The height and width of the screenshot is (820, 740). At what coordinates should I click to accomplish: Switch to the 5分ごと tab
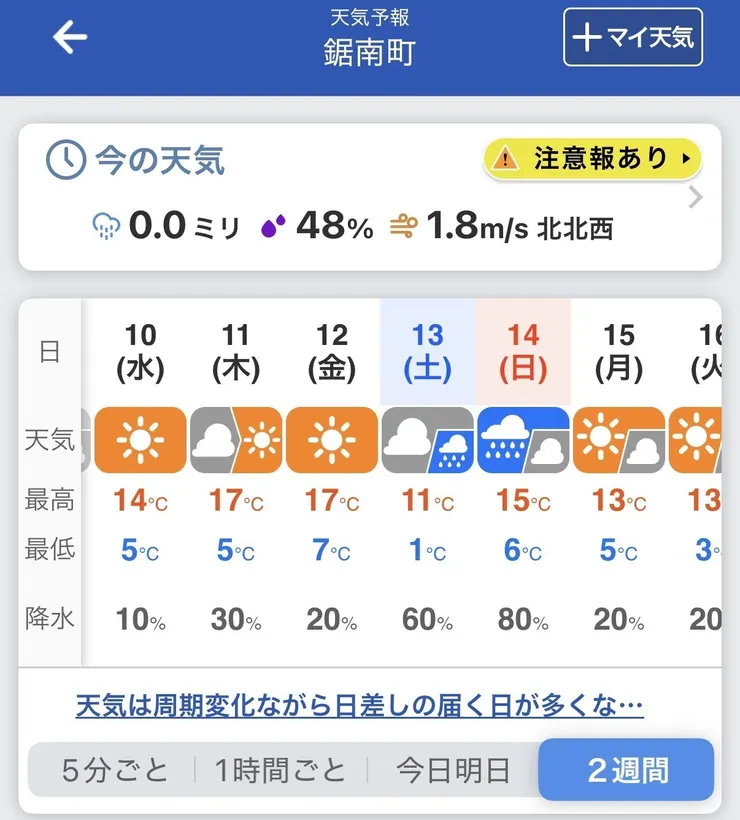tap(108, 769)
